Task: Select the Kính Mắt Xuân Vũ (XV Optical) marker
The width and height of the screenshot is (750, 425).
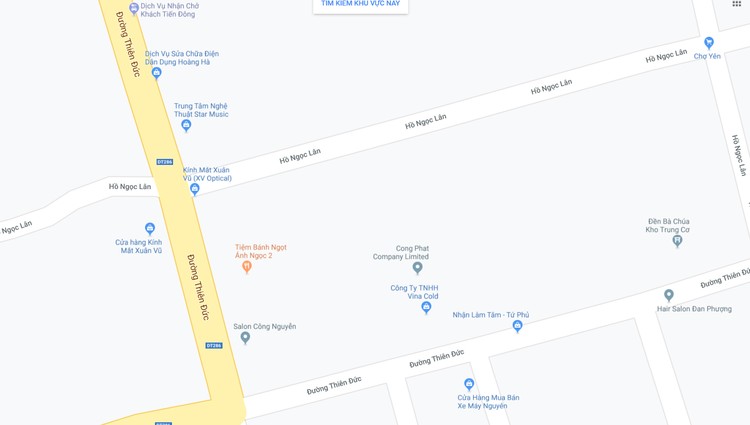Action: (195, 189)
